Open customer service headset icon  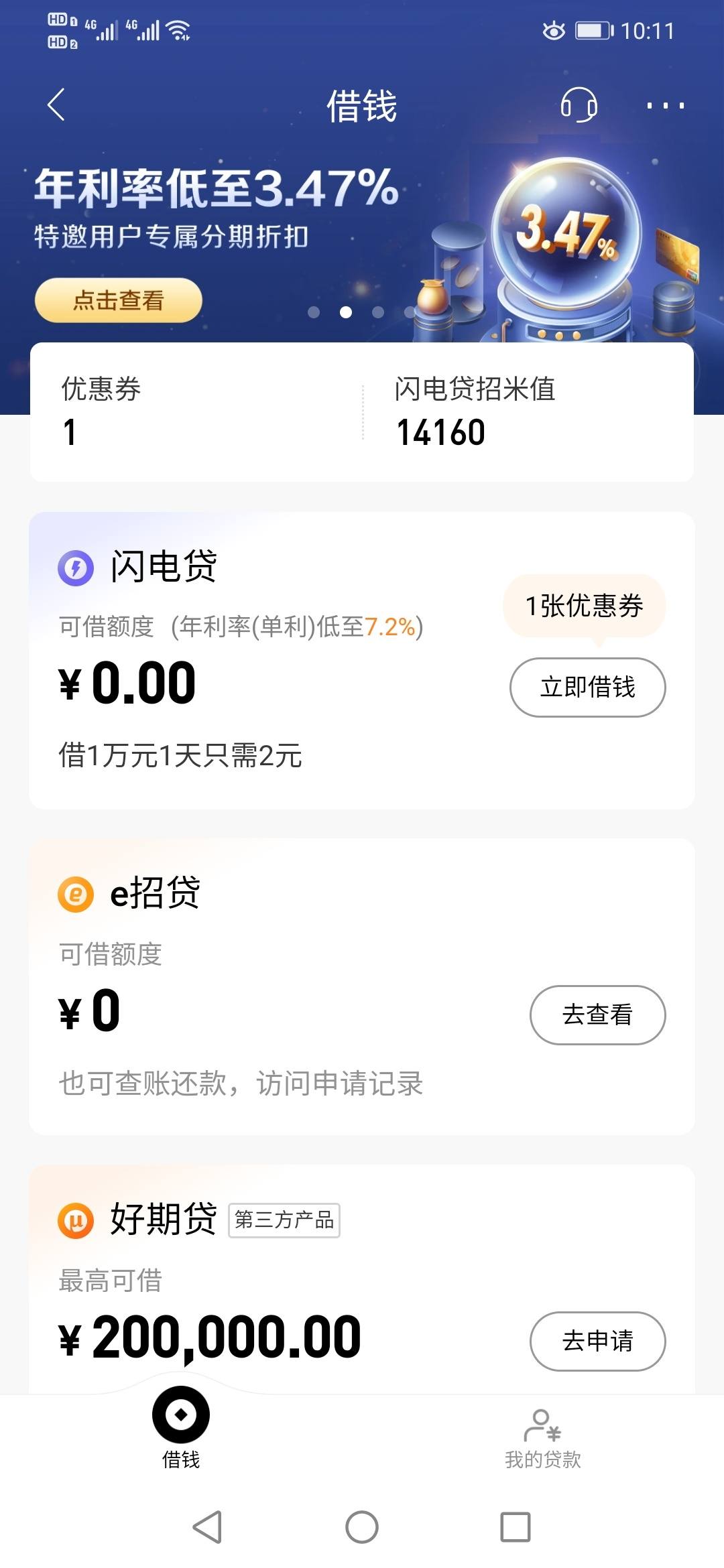point(579,105)
